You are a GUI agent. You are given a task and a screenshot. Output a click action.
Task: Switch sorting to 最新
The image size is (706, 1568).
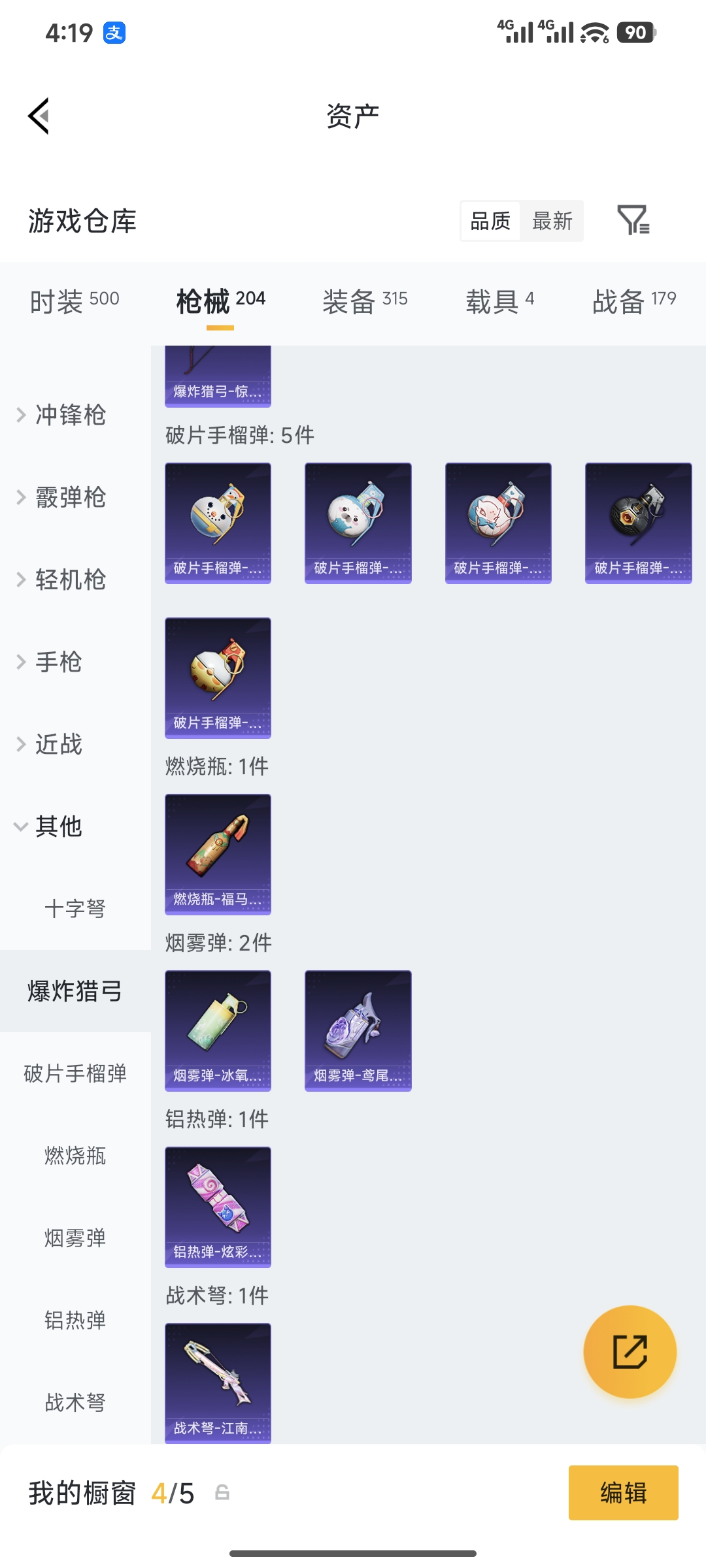tap(551, 221)
